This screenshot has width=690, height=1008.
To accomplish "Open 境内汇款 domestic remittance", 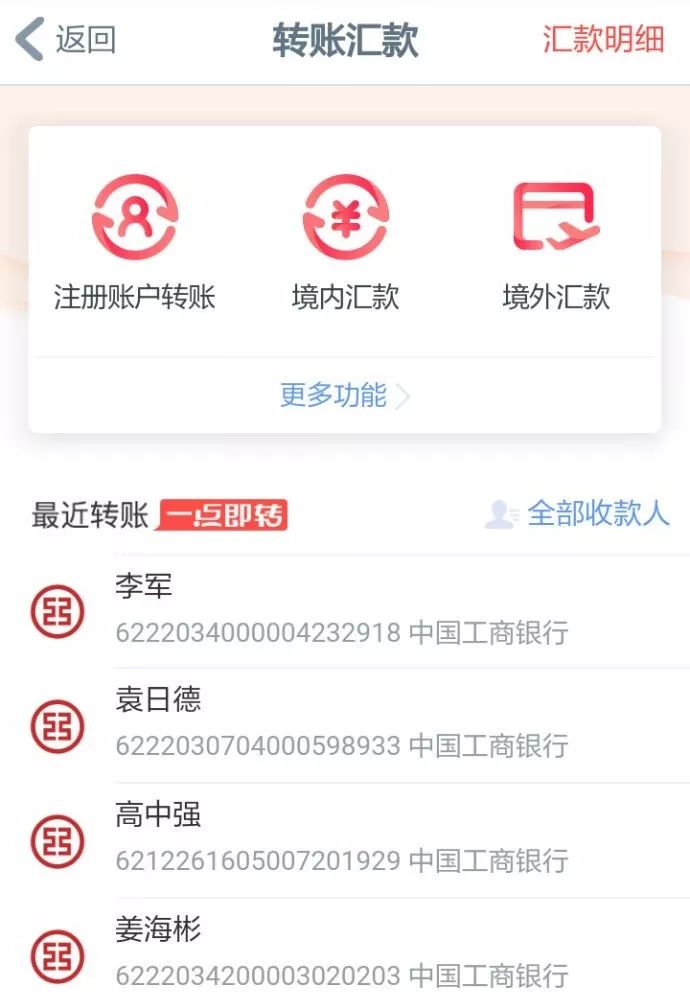I will 345,242.
